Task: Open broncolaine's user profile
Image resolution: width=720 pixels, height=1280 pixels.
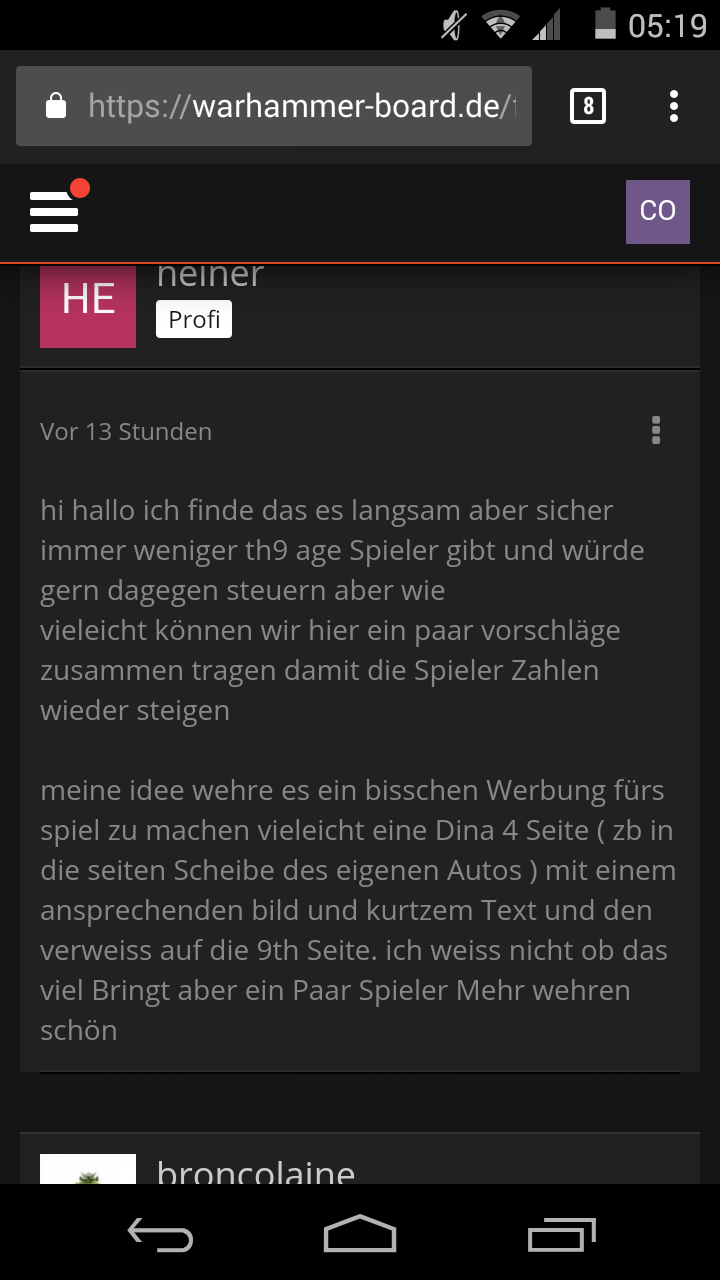Action: point(255,1172)
